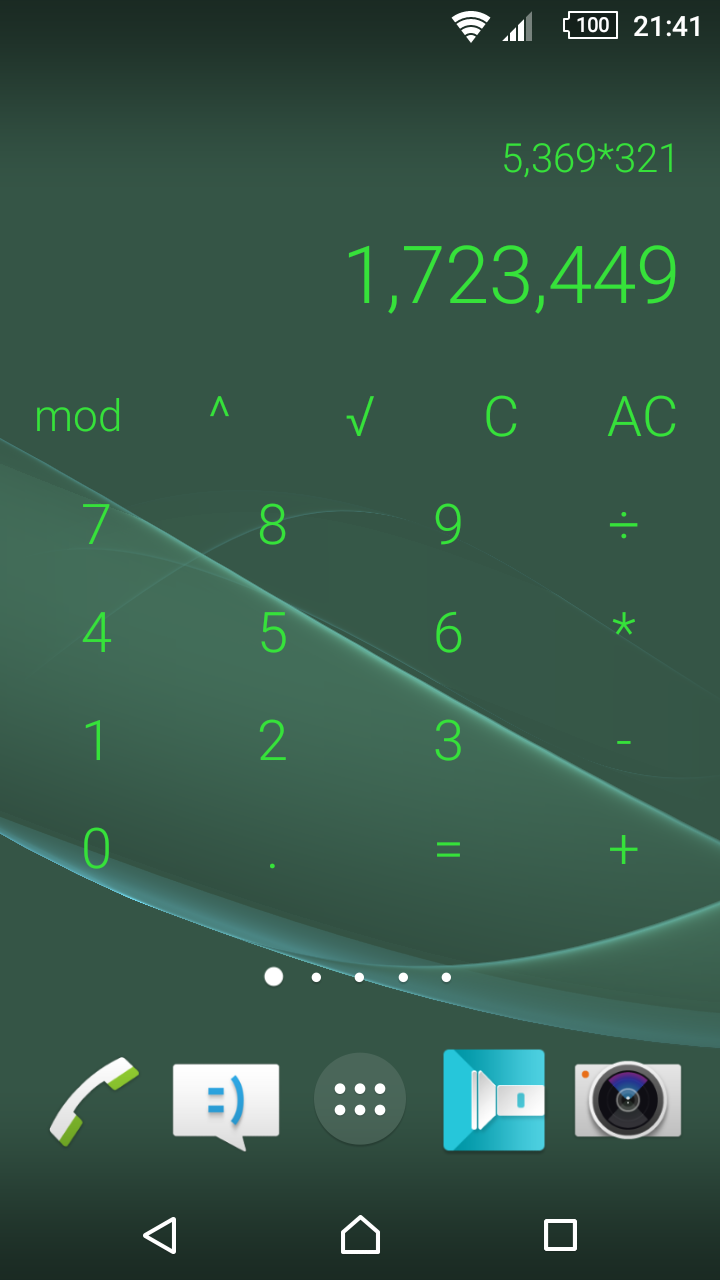Open the app drawer
Image resolution: width=720 pixels, height=1280 pixels.
click(x=360, y=1098)
